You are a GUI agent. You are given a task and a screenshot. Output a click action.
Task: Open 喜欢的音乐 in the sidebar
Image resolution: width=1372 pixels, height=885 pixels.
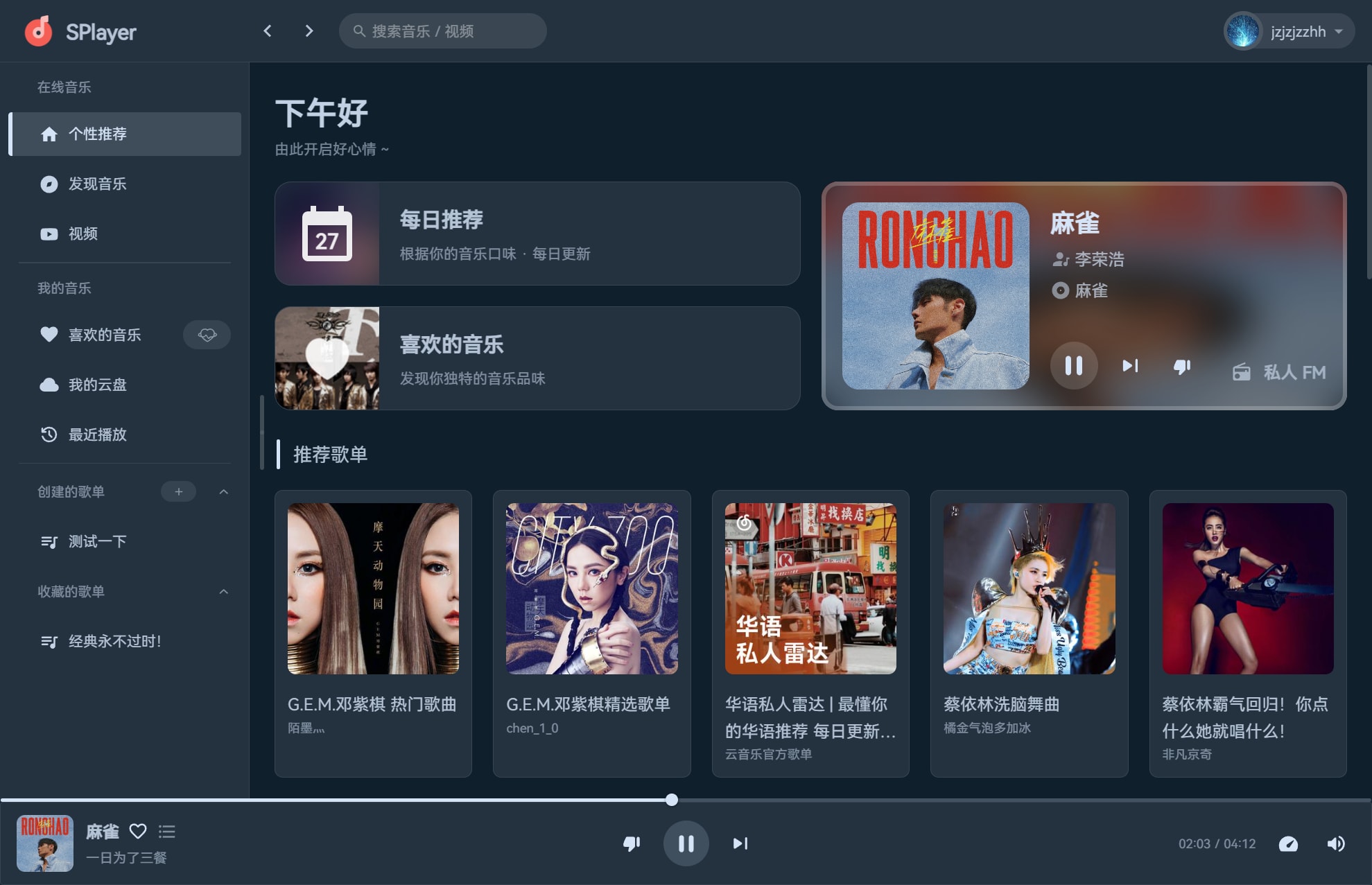(104, 335)
